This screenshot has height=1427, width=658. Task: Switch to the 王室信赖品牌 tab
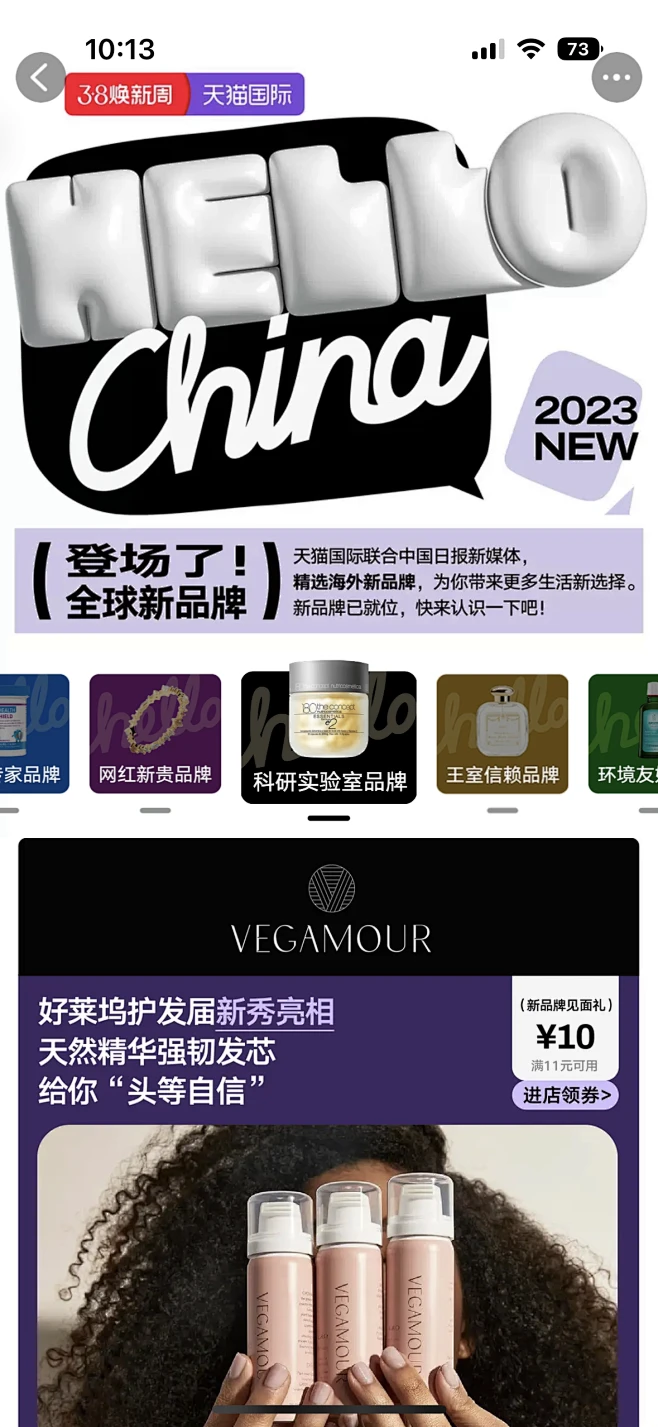point(502,734)
